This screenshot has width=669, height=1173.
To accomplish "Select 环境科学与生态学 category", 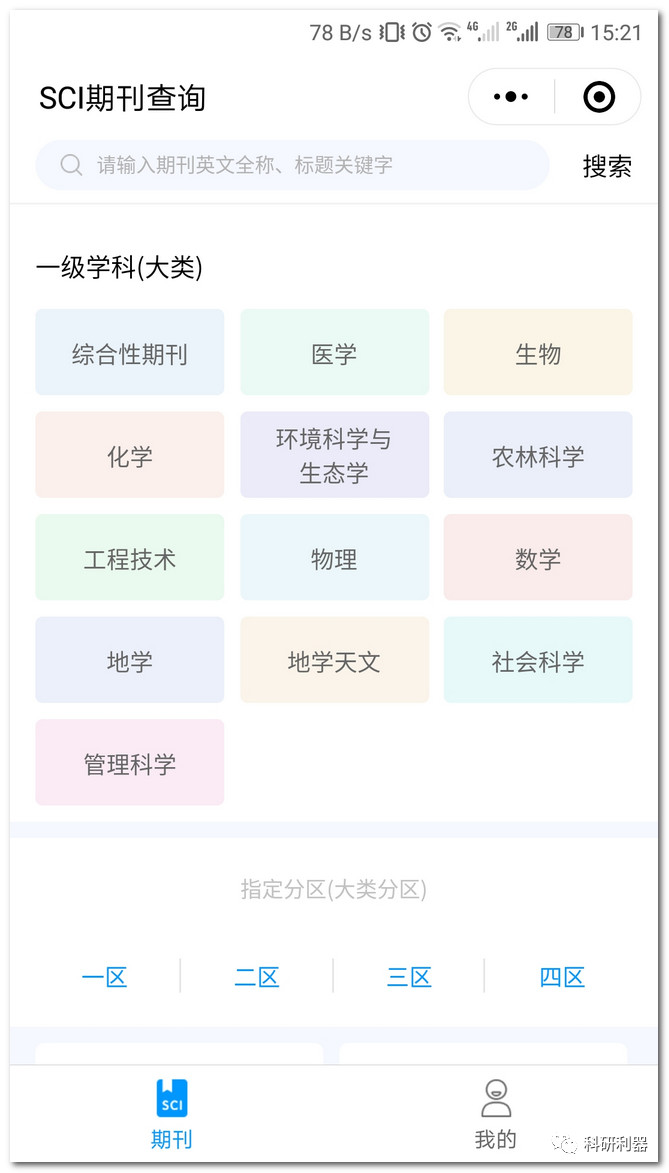I will [x=334, y=456].
